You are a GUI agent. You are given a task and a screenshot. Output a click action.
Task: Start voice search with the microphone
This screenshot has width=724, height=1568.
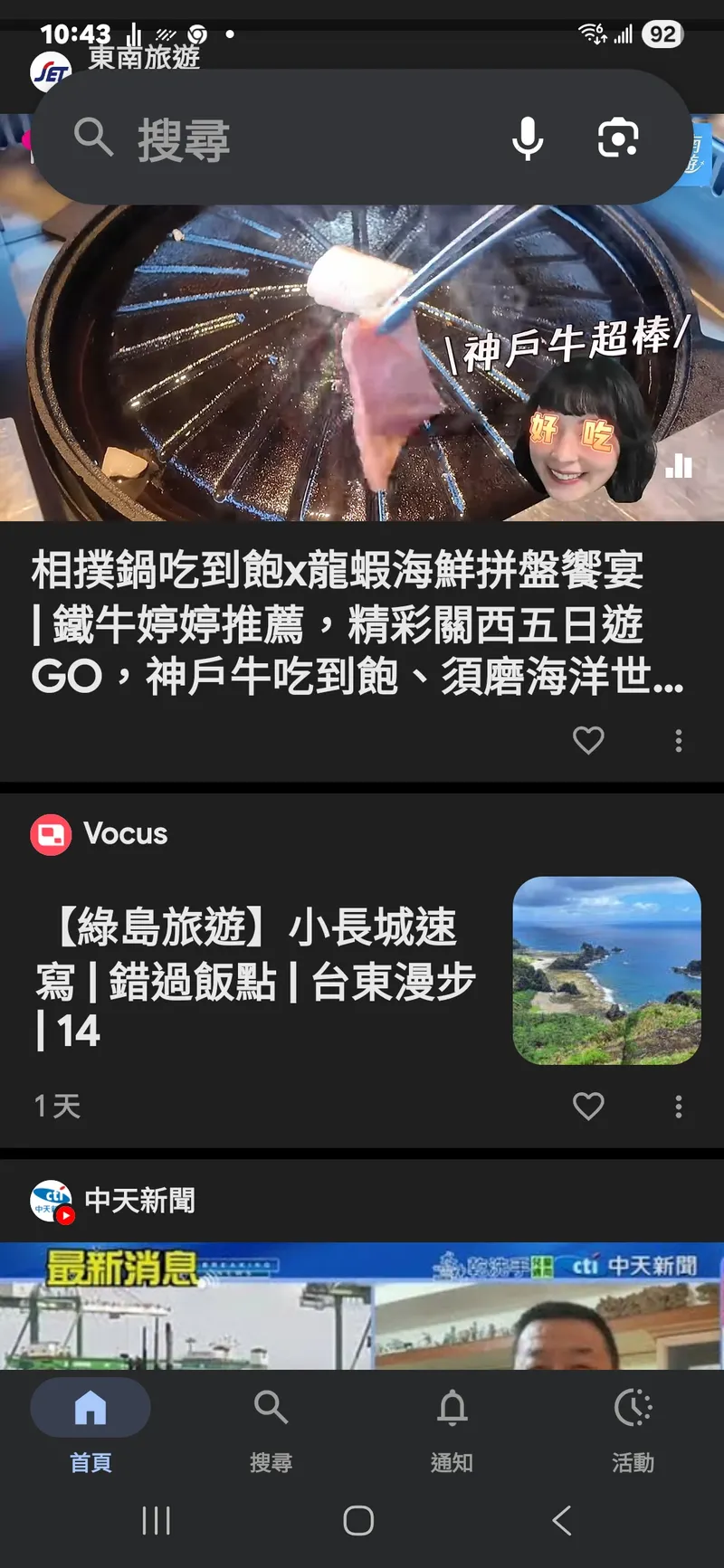point(528,139)
